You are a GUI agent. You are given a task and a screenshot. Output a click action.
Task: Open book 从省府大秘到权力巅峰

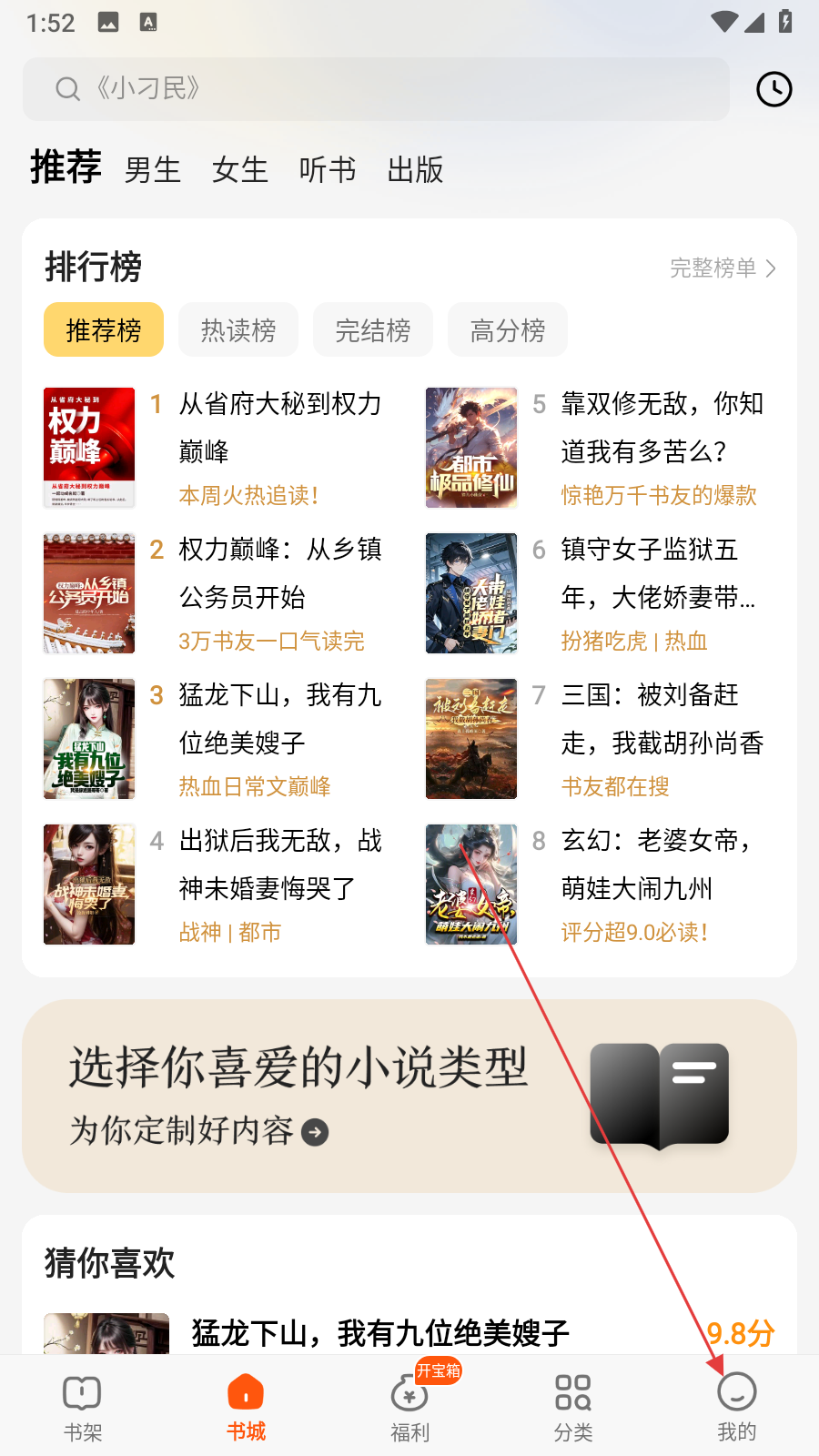pos(279,428)
